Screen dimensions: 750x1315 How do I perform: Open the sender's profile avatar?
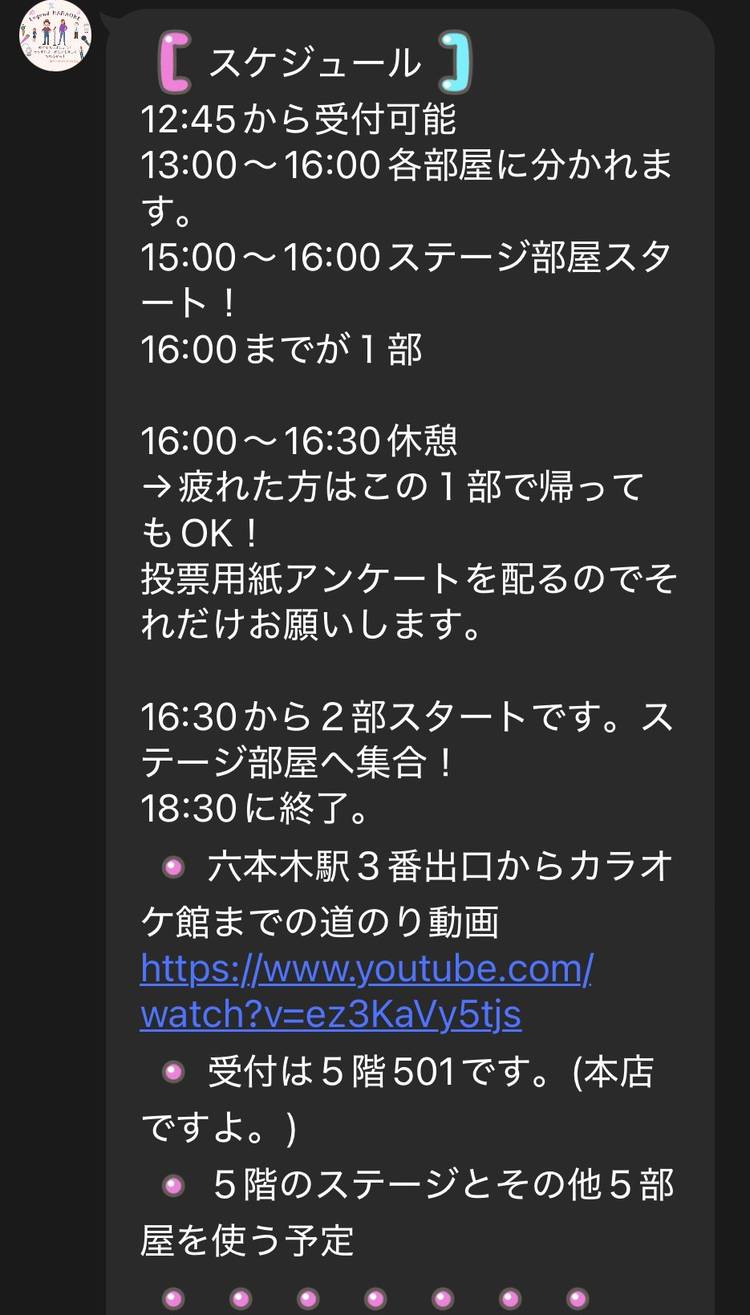[x=55, y=37]
